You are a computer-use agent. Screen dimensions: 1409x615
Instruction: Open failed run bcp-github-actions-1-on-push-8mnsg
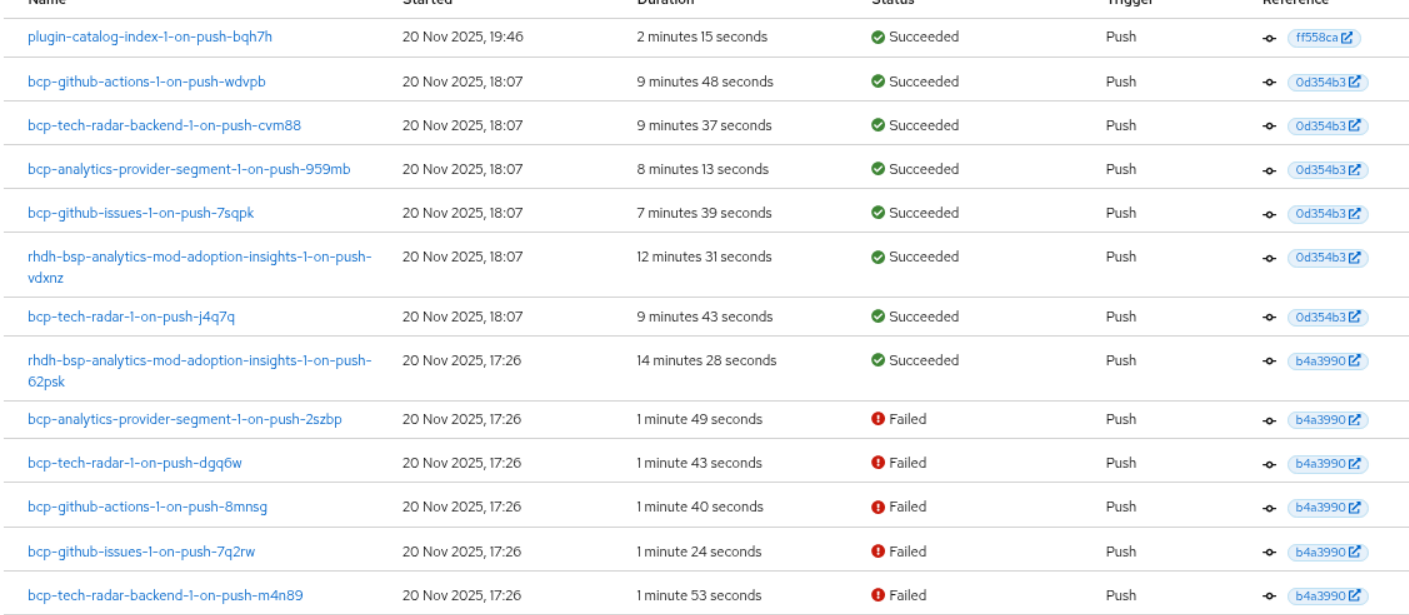click(x=147, y=507)
